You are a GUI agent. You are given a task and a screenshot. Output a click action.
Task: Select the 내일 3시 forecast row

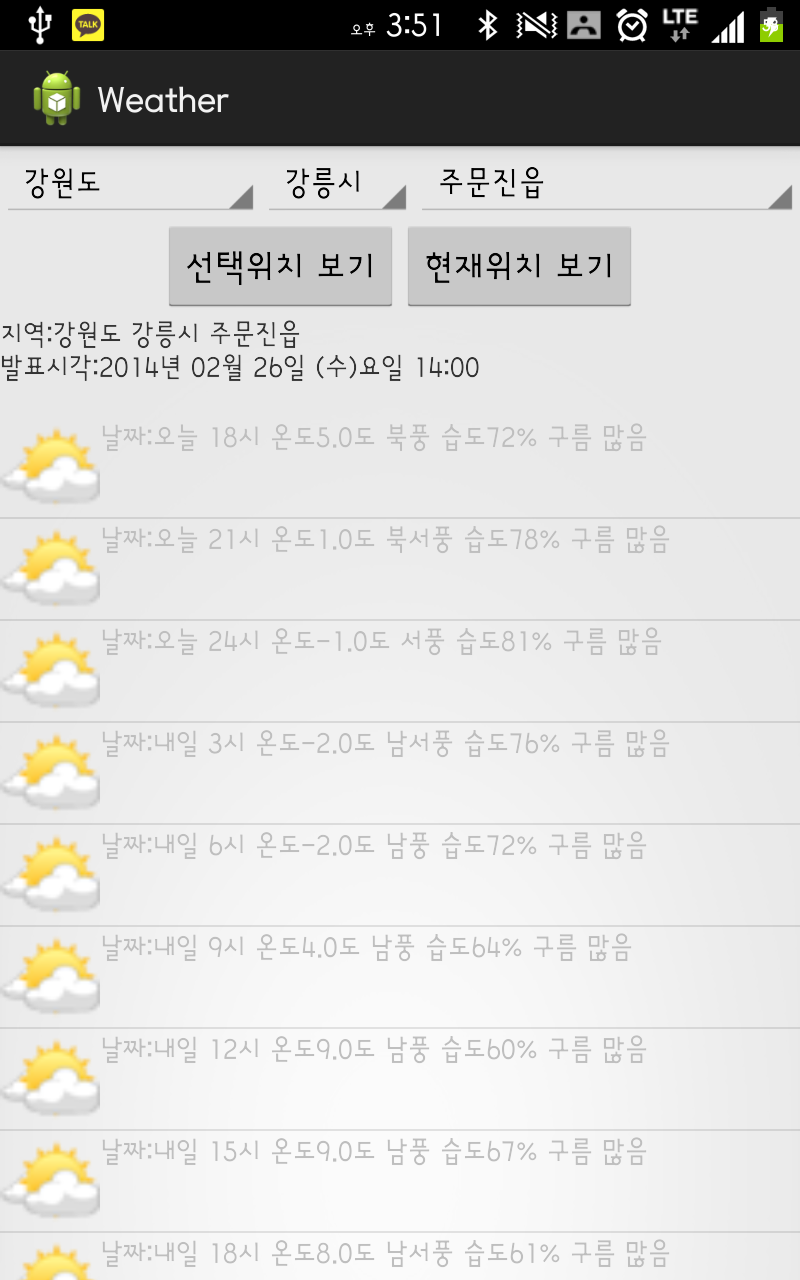(400, 772)
